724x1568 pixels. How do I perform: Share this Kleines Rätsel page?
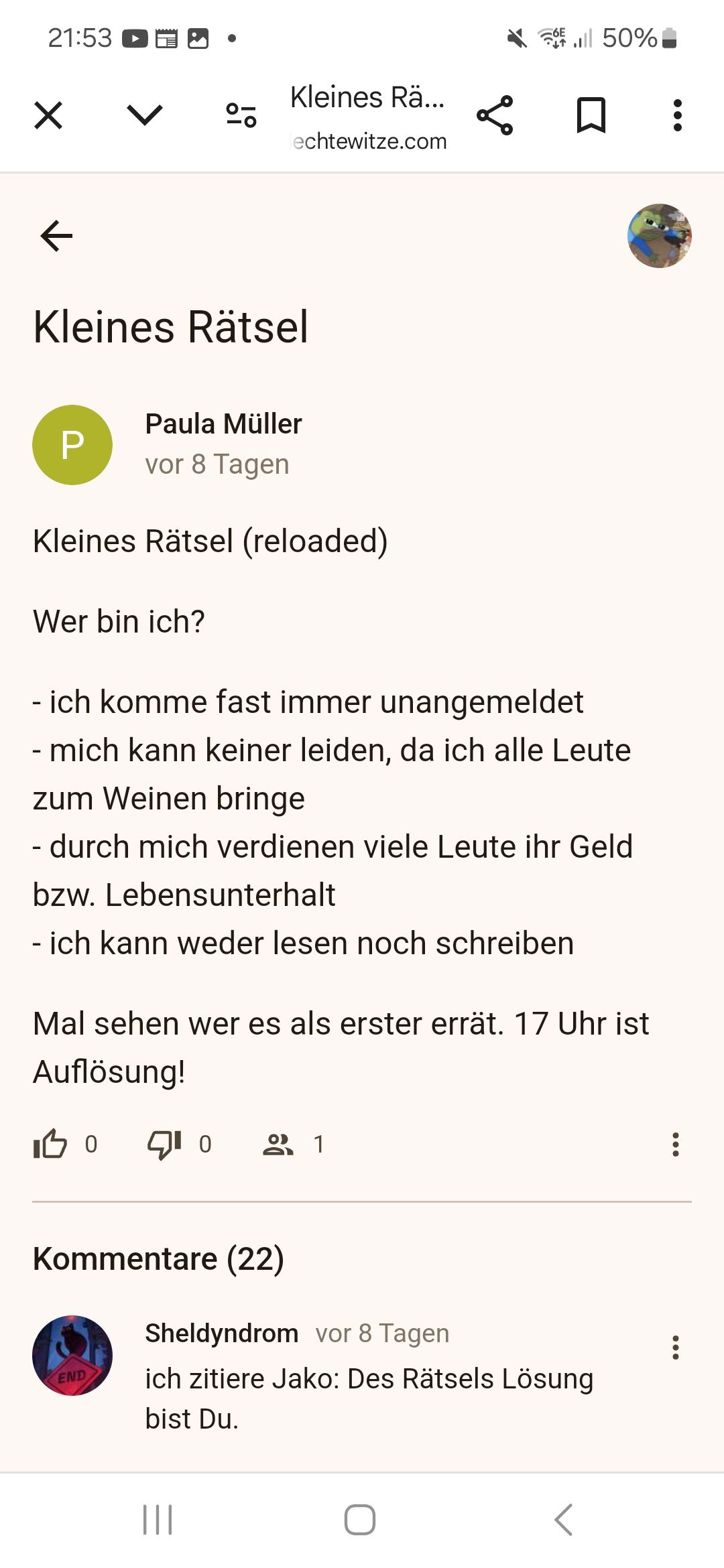tap(495, 115)
